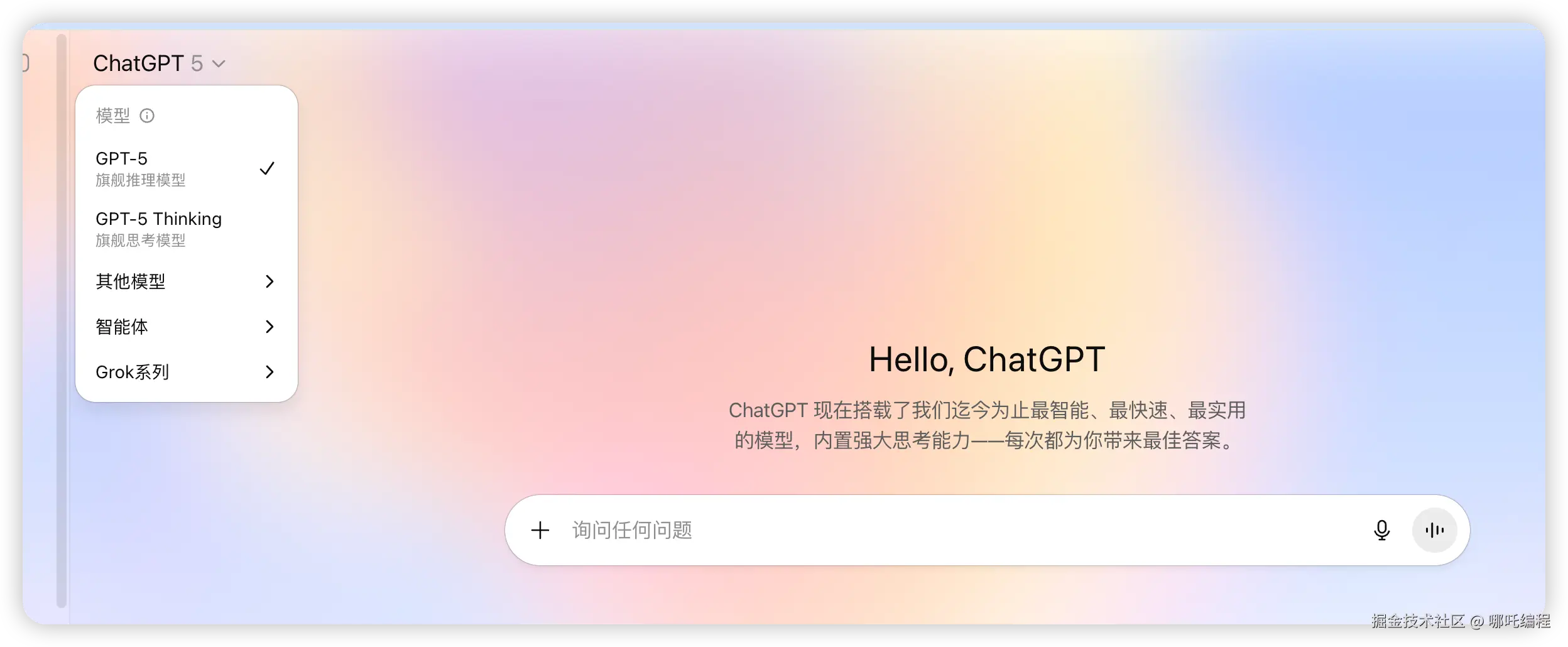
Task: Expand the 智能体 submenu
Action: (x=185, y=327)
